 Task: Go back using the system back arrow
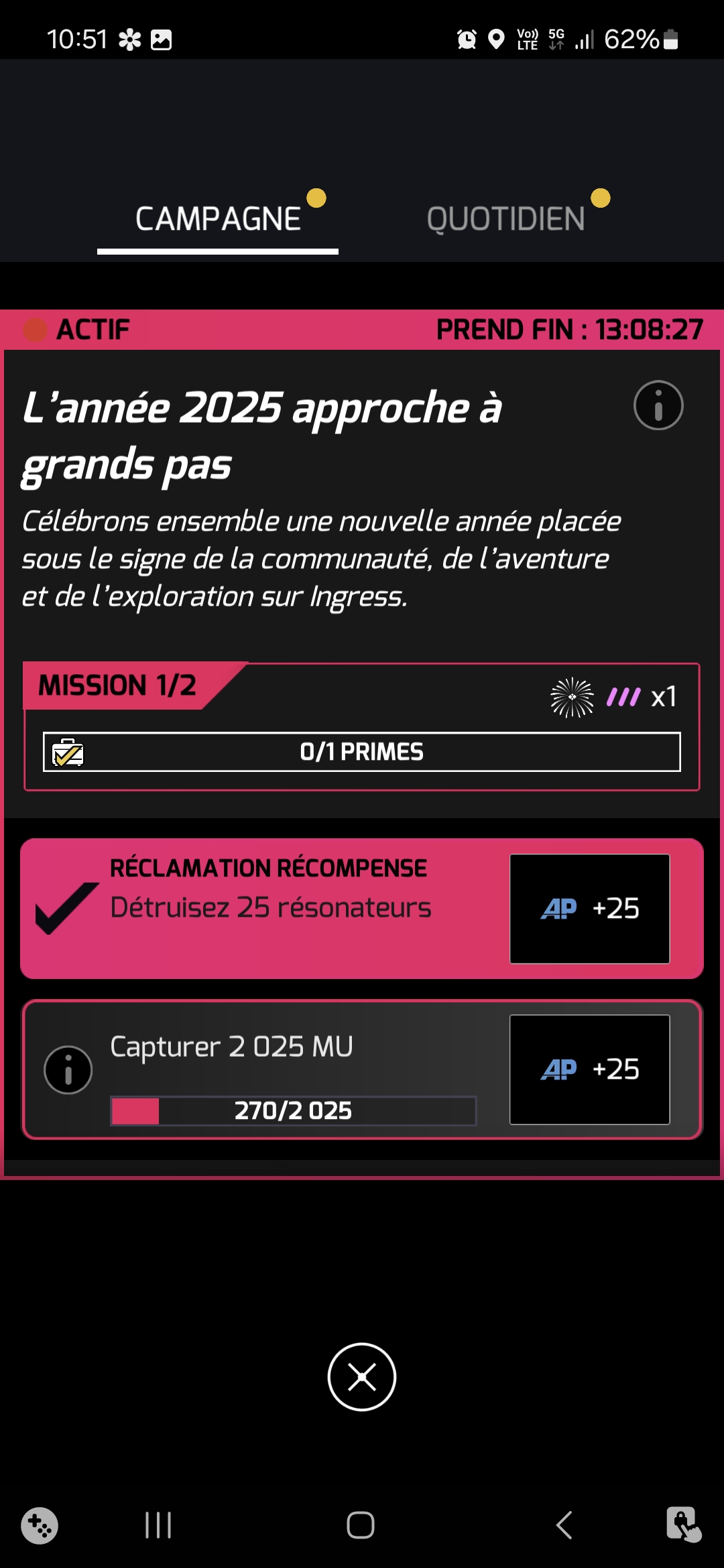click(x=564, y=1525)
